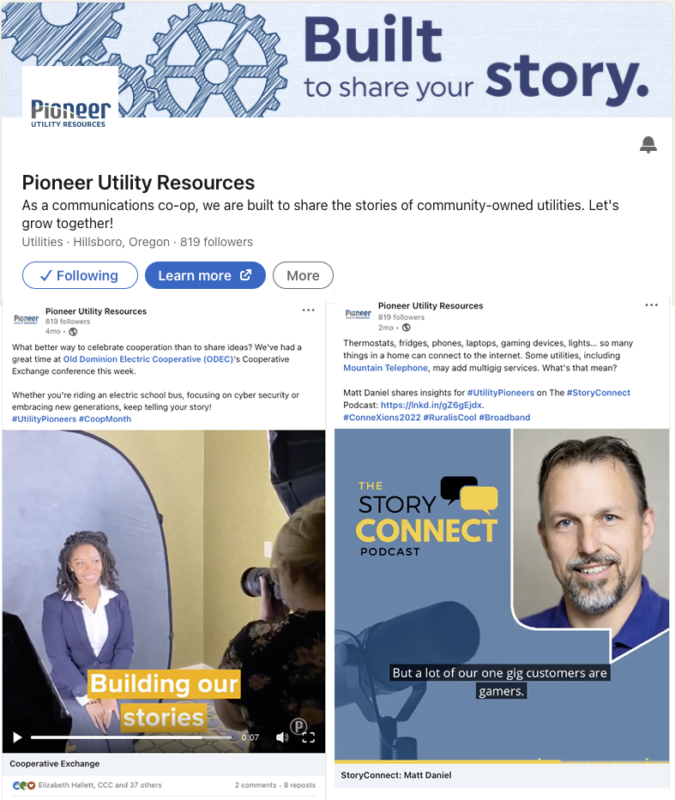
Task: Open the #StoryConnect hashtag
Action: [x=598, y=393]
